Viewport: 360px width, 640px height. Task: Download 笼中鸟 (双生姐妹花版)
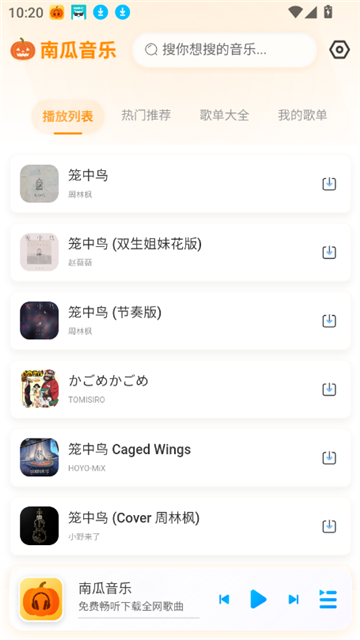click(329, 252)
